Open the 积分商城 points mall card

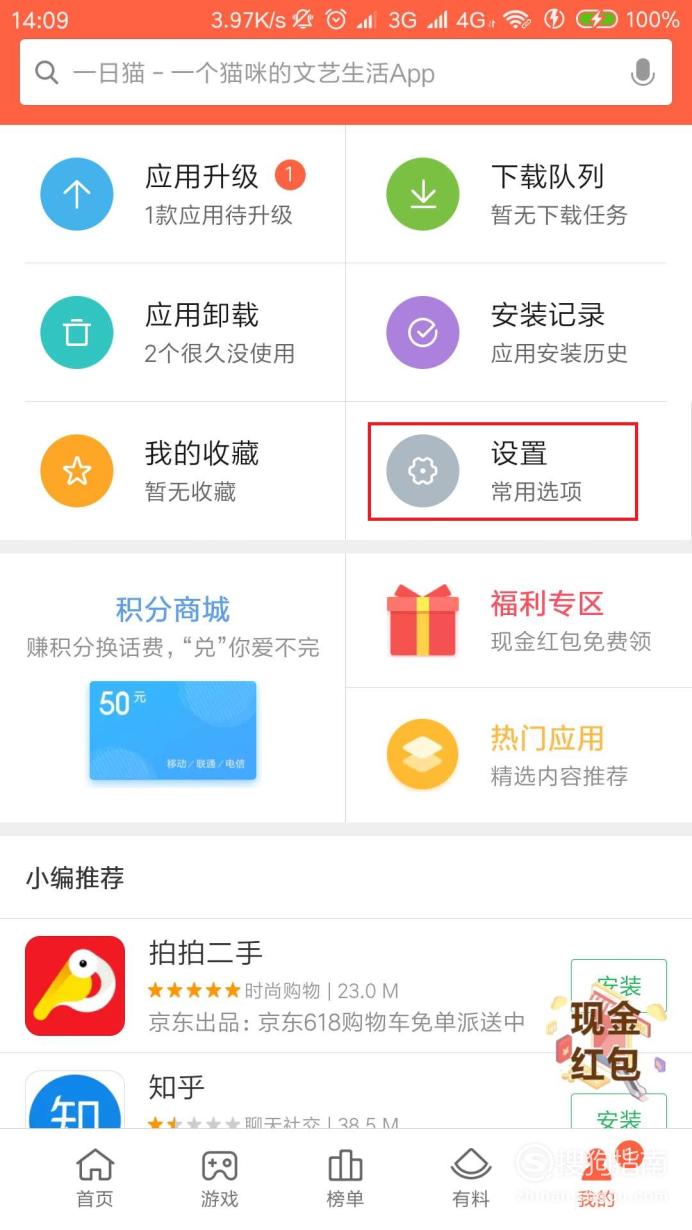(173, 687)
